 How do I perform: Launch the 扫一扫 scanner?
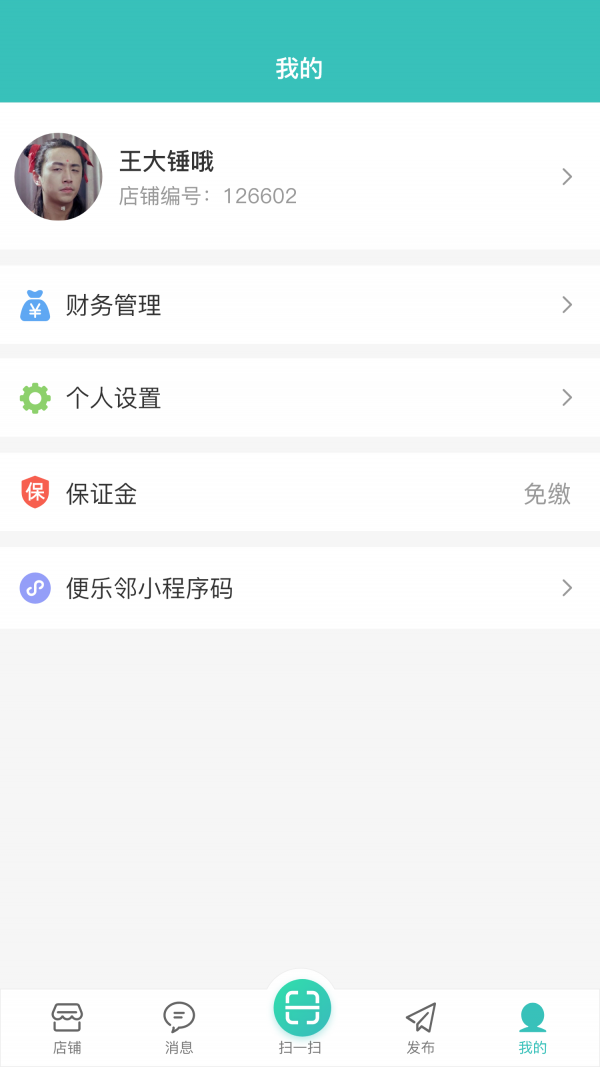tap(301, 1012)
